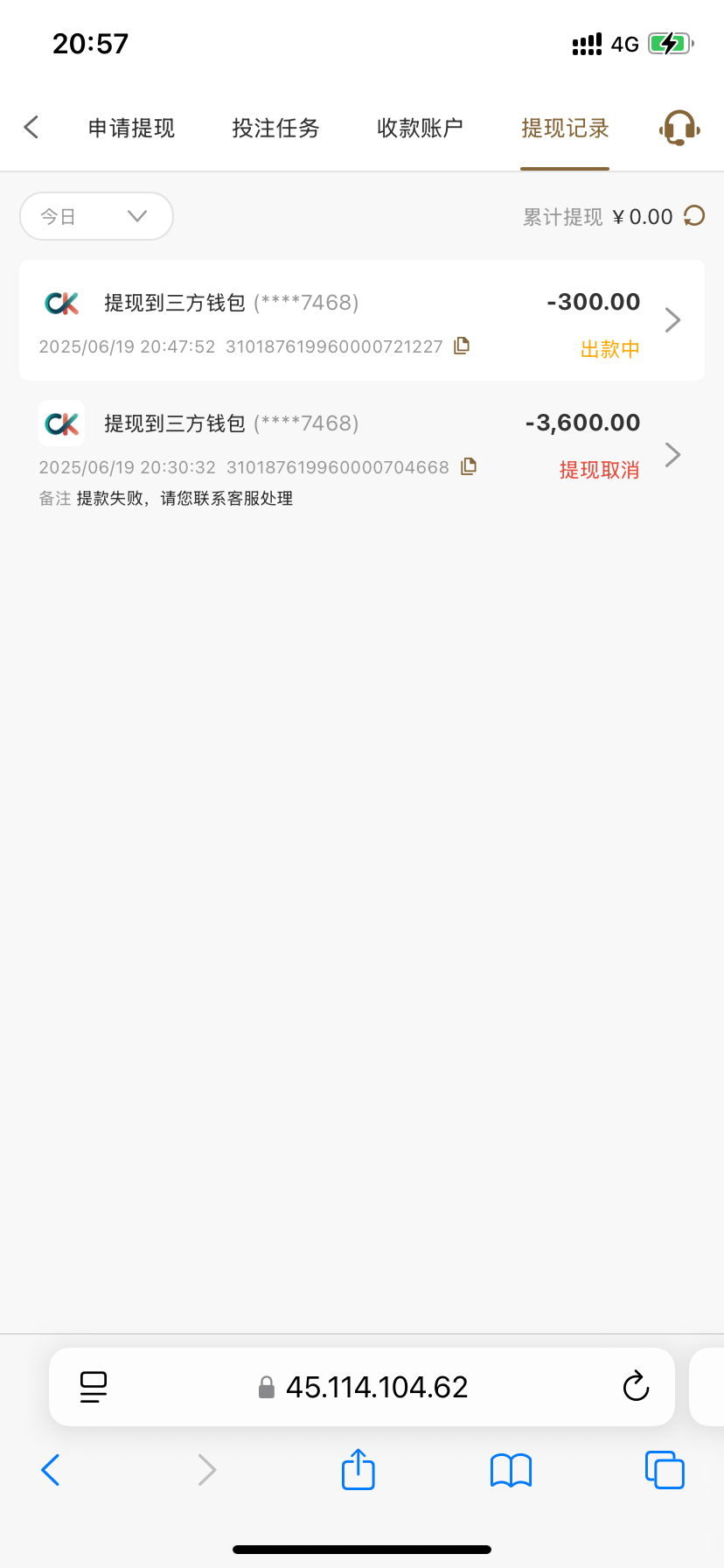Select the 投注任务 tab
724x1568 pixels.
click(x=275, y=127)
